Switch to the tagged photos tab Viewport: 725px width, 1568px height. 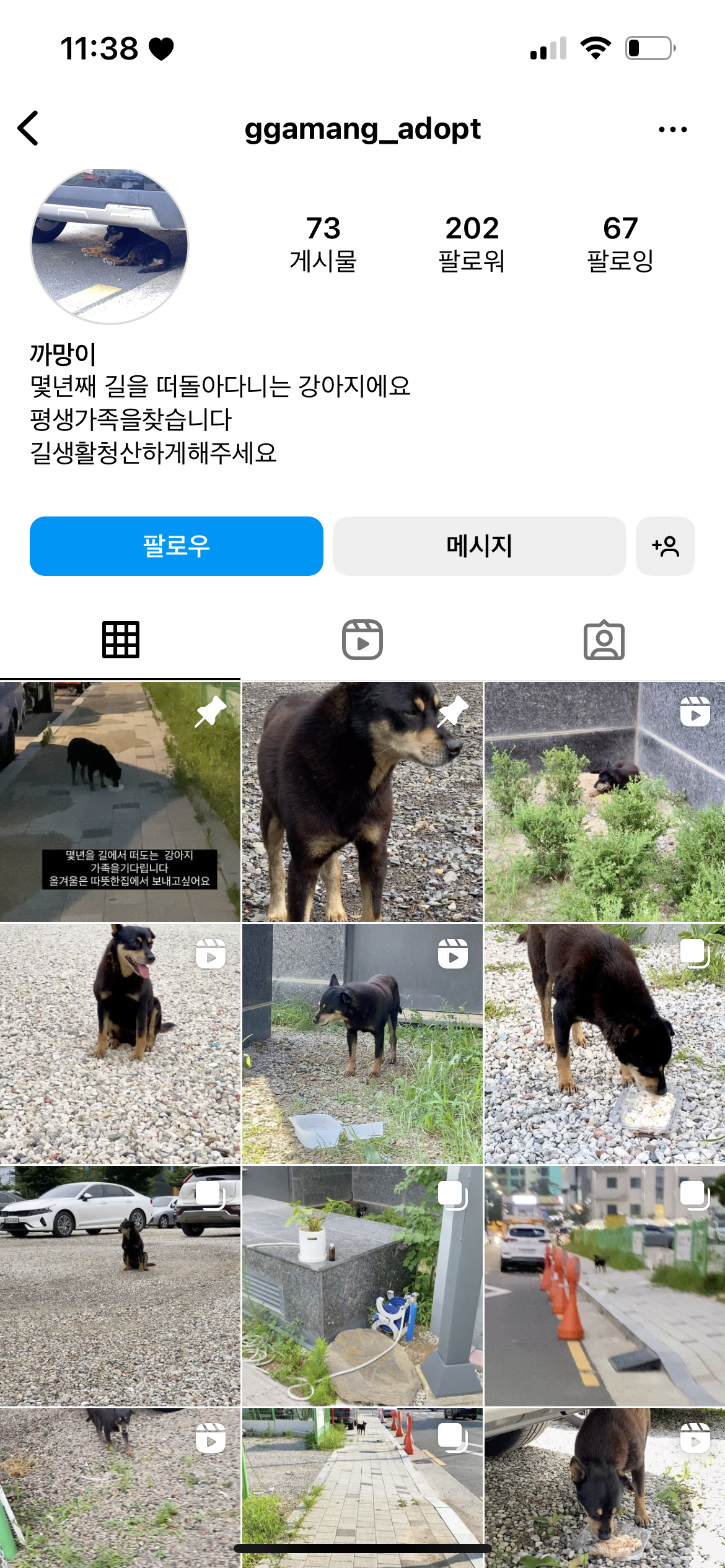(x=604, y=640)
